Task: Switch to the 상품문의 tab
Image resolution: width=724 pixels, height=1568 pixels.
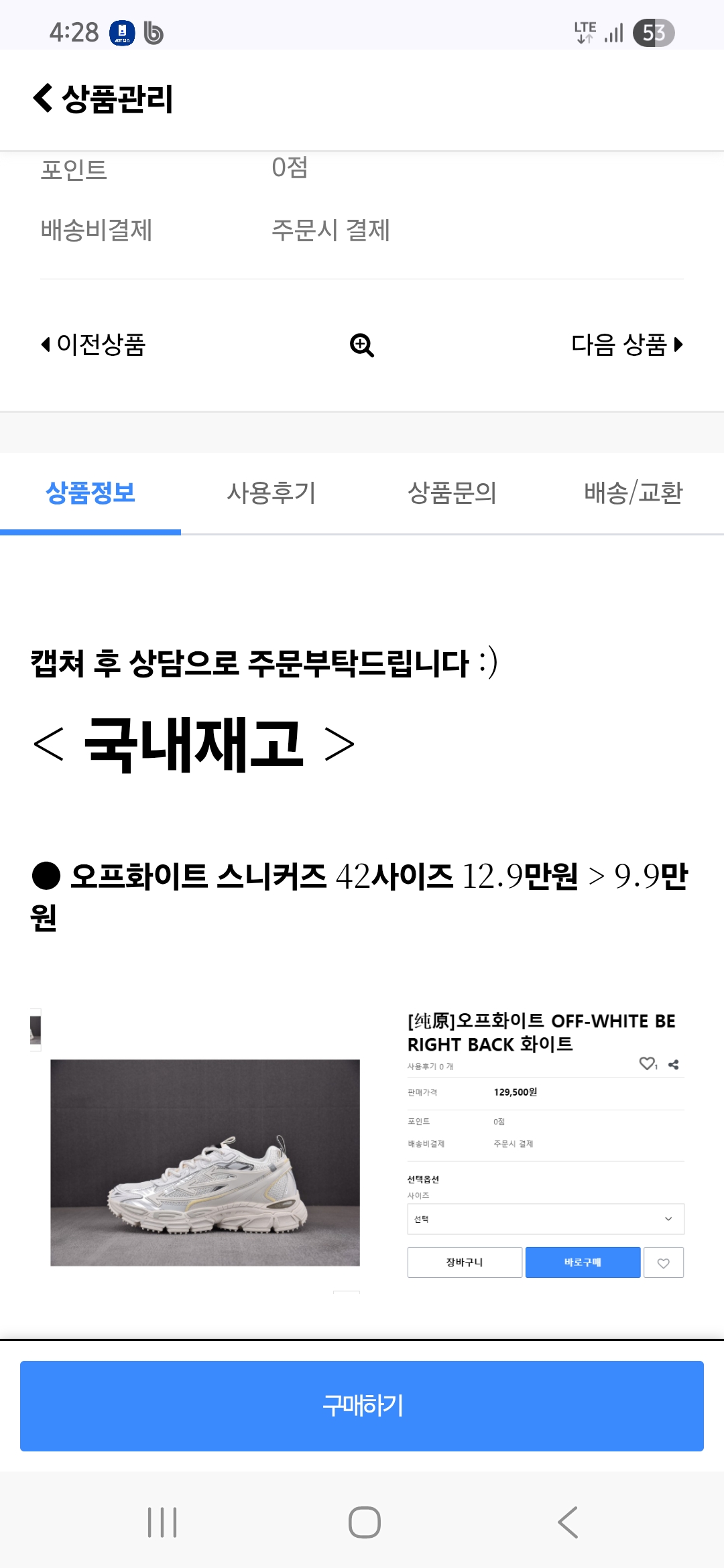Action: pyautogui.click(x=452, y=493)
